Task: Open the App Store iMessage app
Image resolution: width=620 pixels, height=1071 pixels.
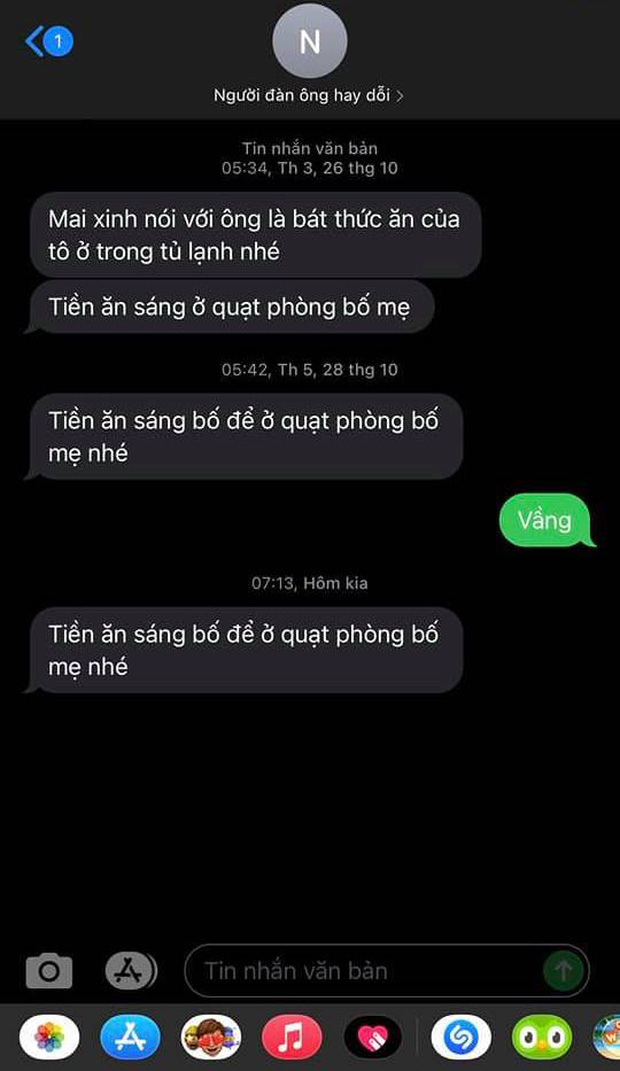Action: click(130, 1037)
